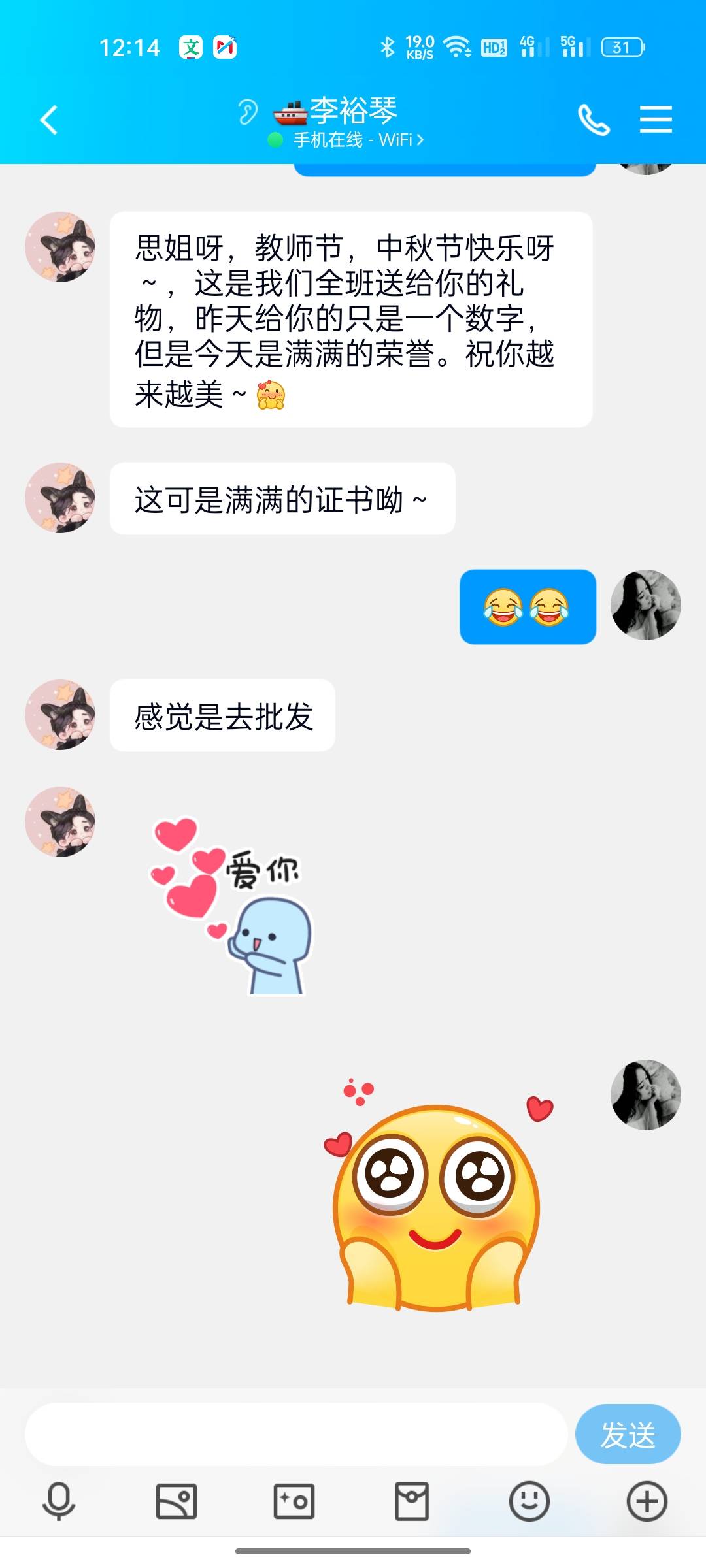Expand the 手机在线 - WiFi status chevron

click(x=422, y=139)
